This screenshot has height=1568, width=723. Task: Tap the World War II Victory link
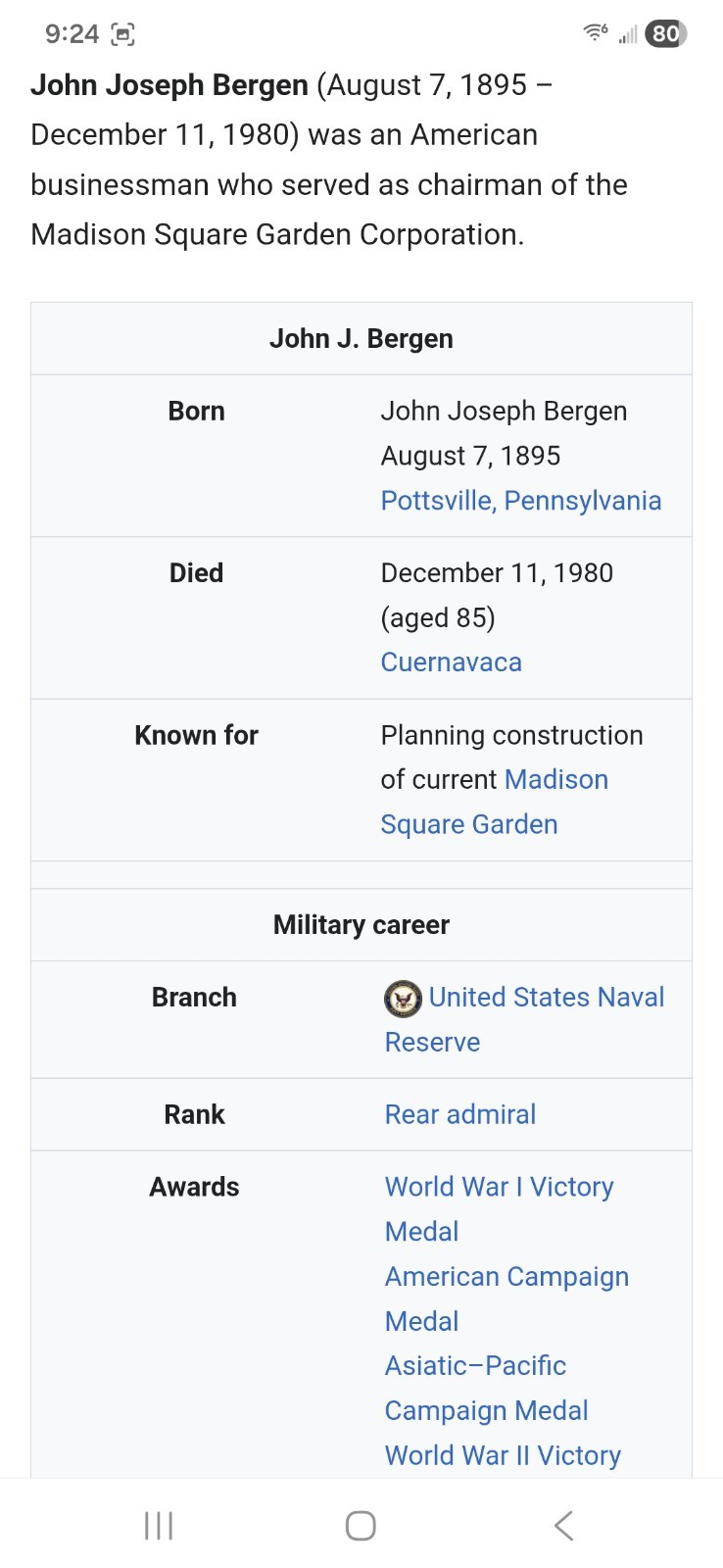point(503,1455)
